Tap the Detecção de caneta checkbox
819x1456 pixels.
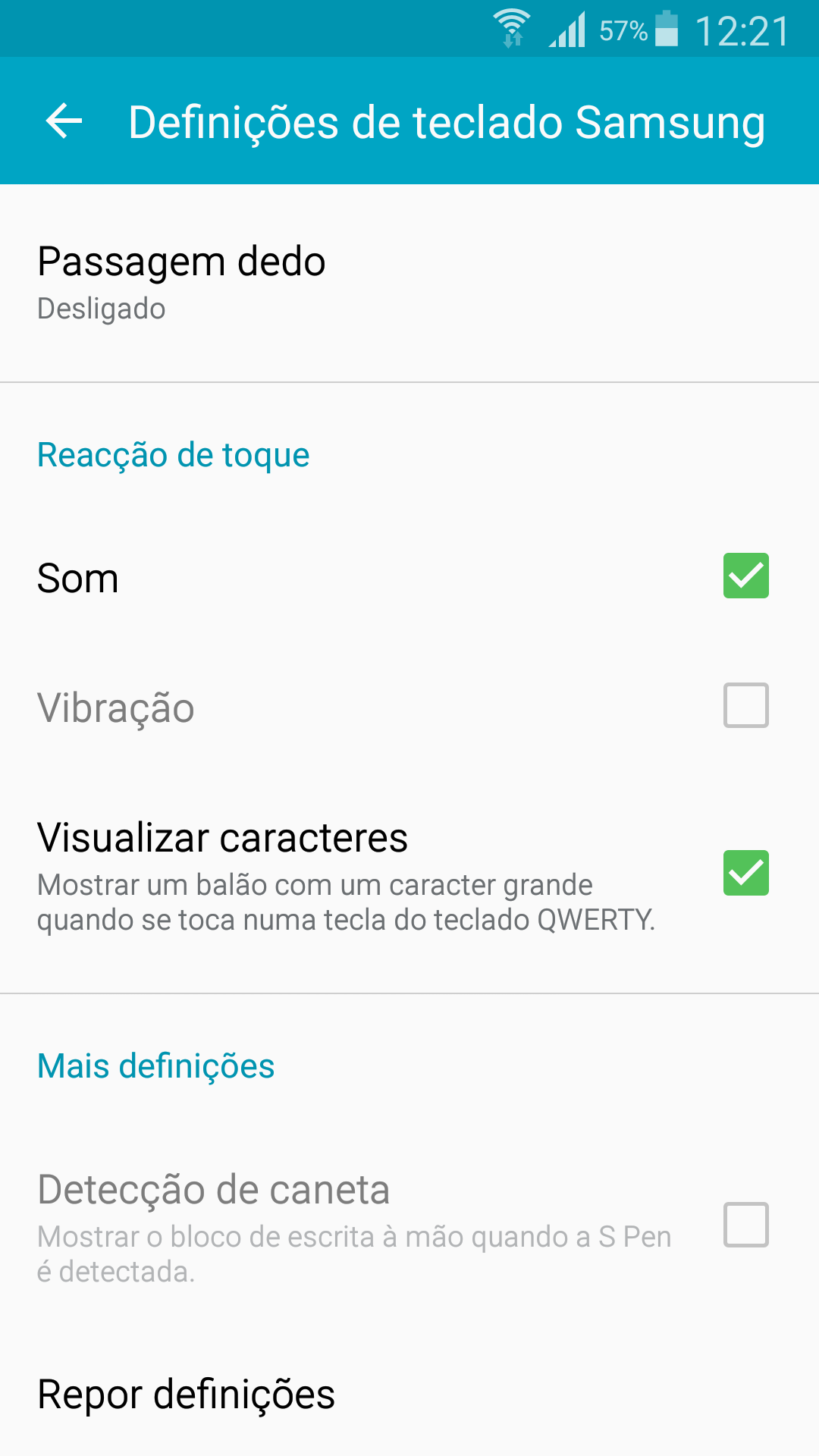(745, 1225)
